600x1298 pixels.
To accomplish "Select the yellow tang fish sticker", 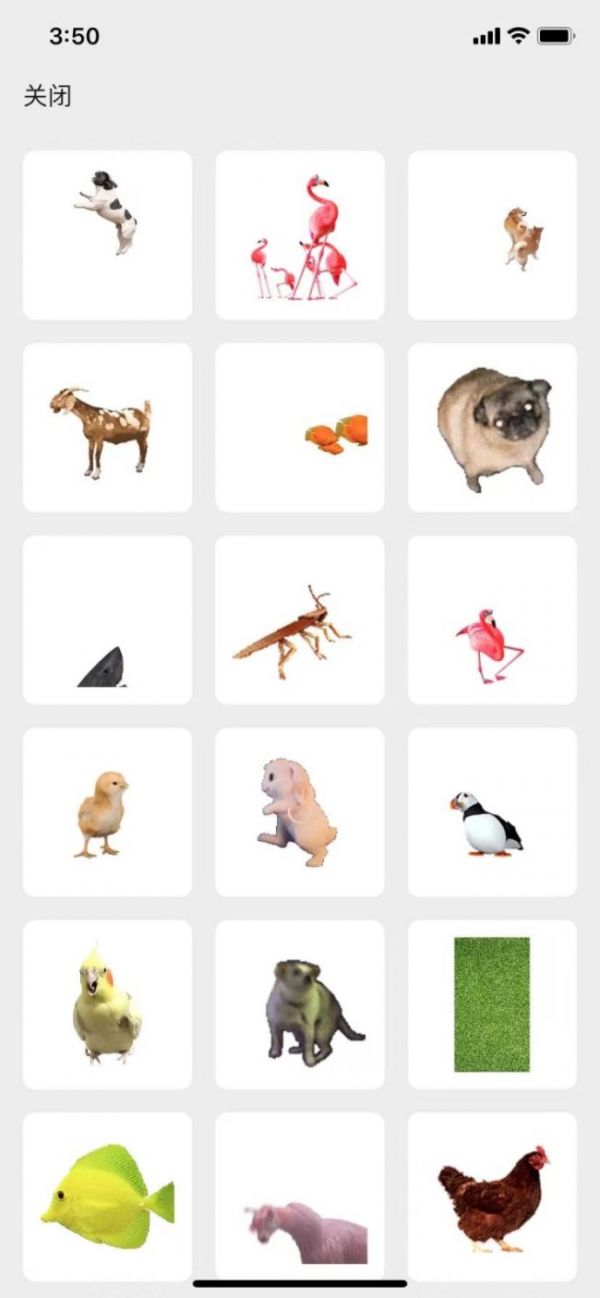I will pos(107,1197).
